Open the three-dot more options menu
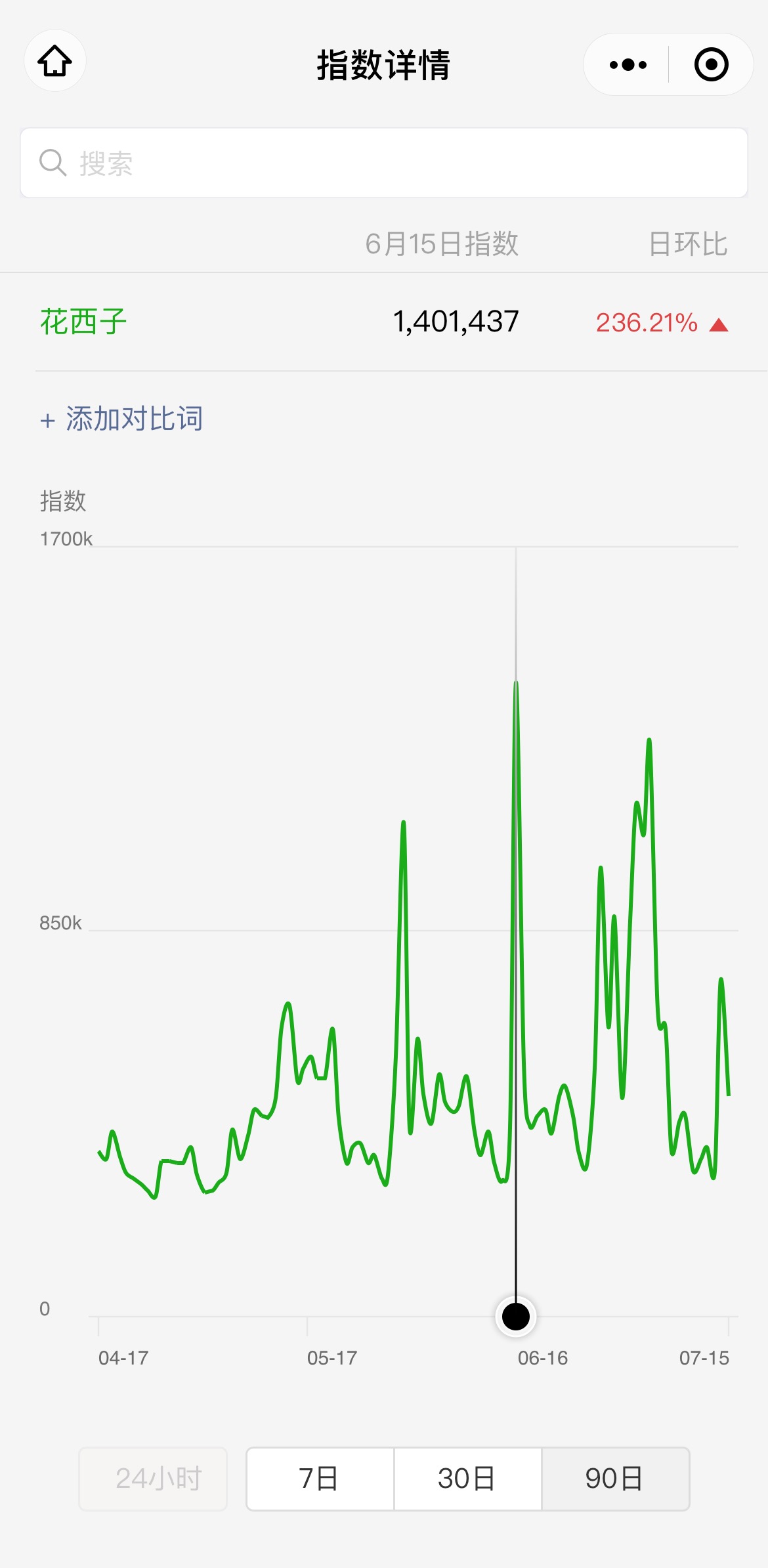 628,64
